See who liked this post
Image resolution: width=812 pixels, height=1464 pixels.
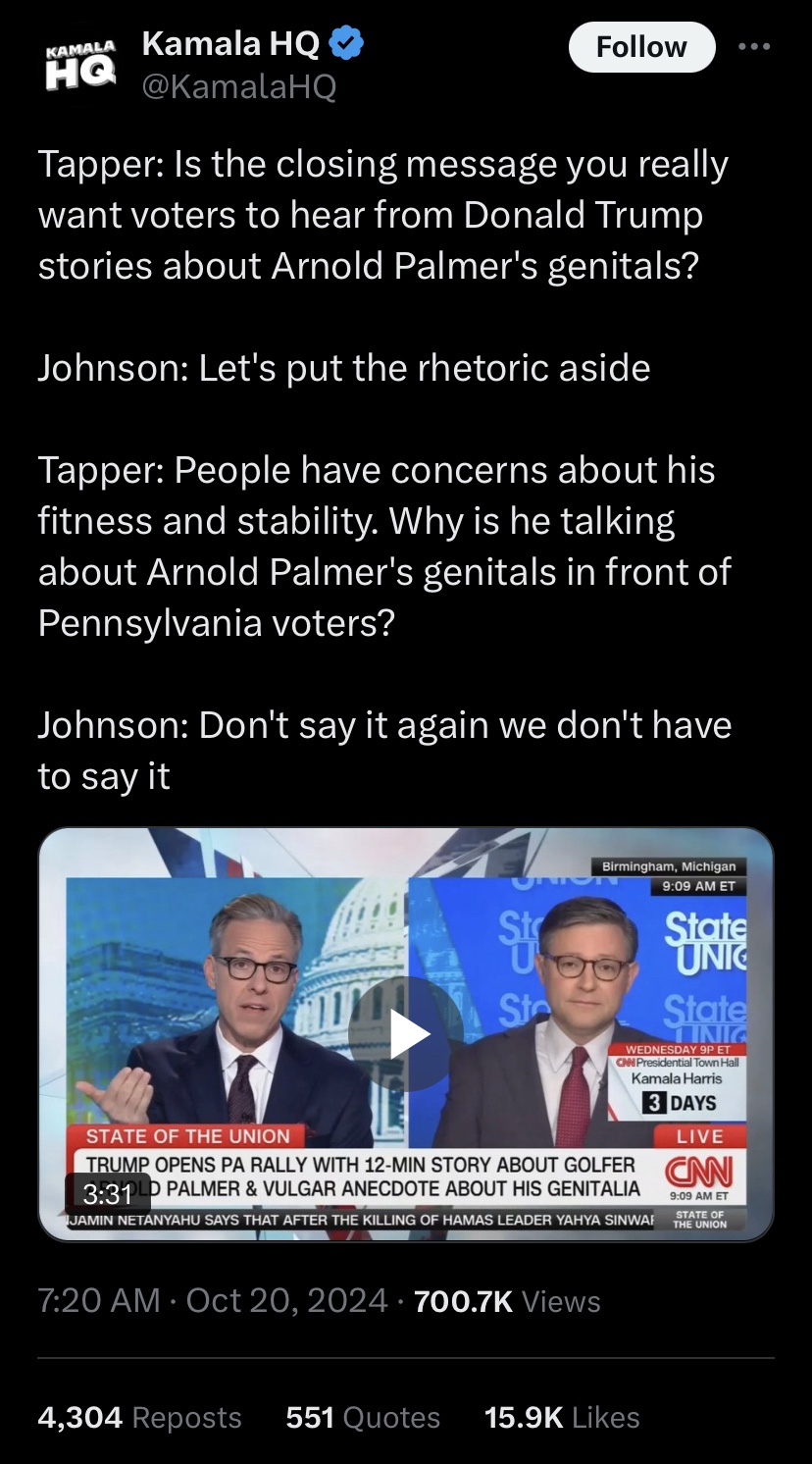(562, 1417)
